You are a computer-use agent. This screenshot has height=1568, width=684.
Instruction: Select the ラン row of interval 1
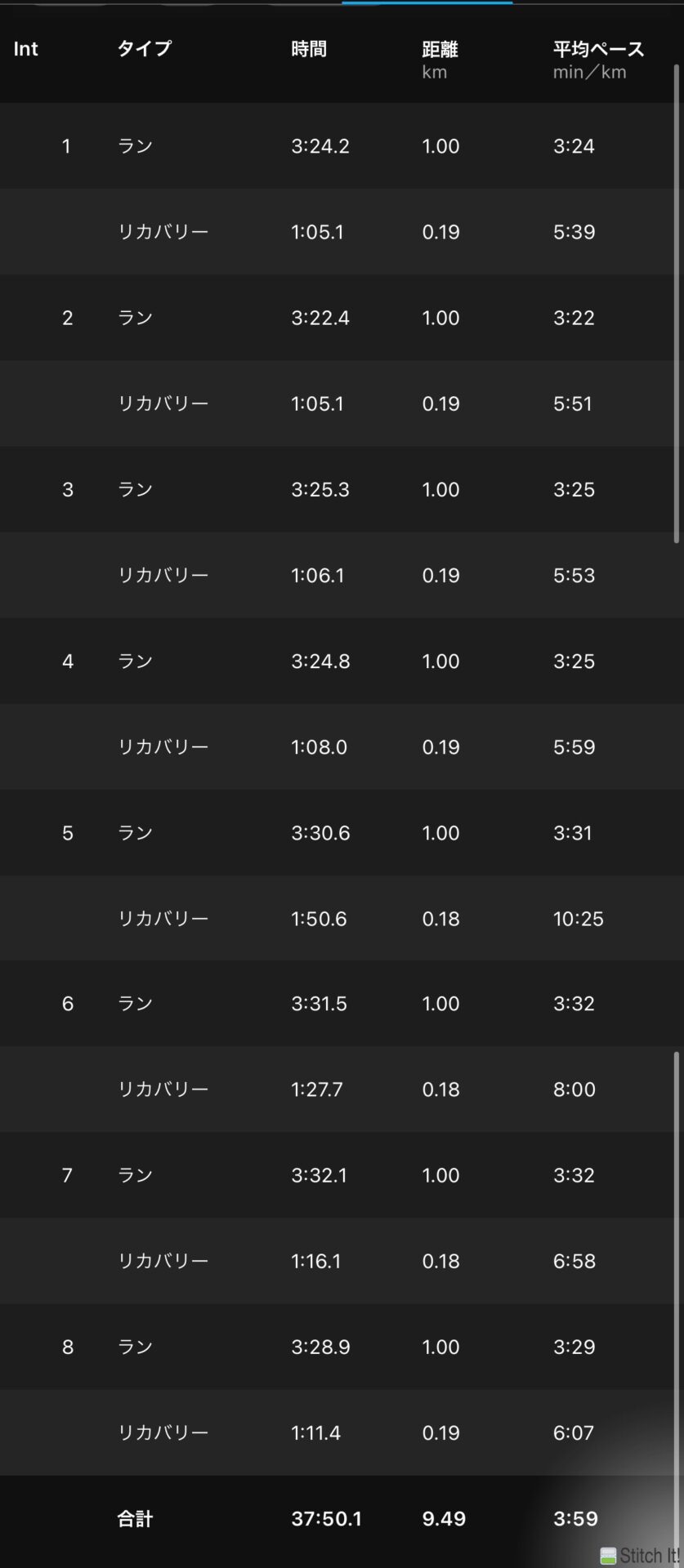(327, 146)
